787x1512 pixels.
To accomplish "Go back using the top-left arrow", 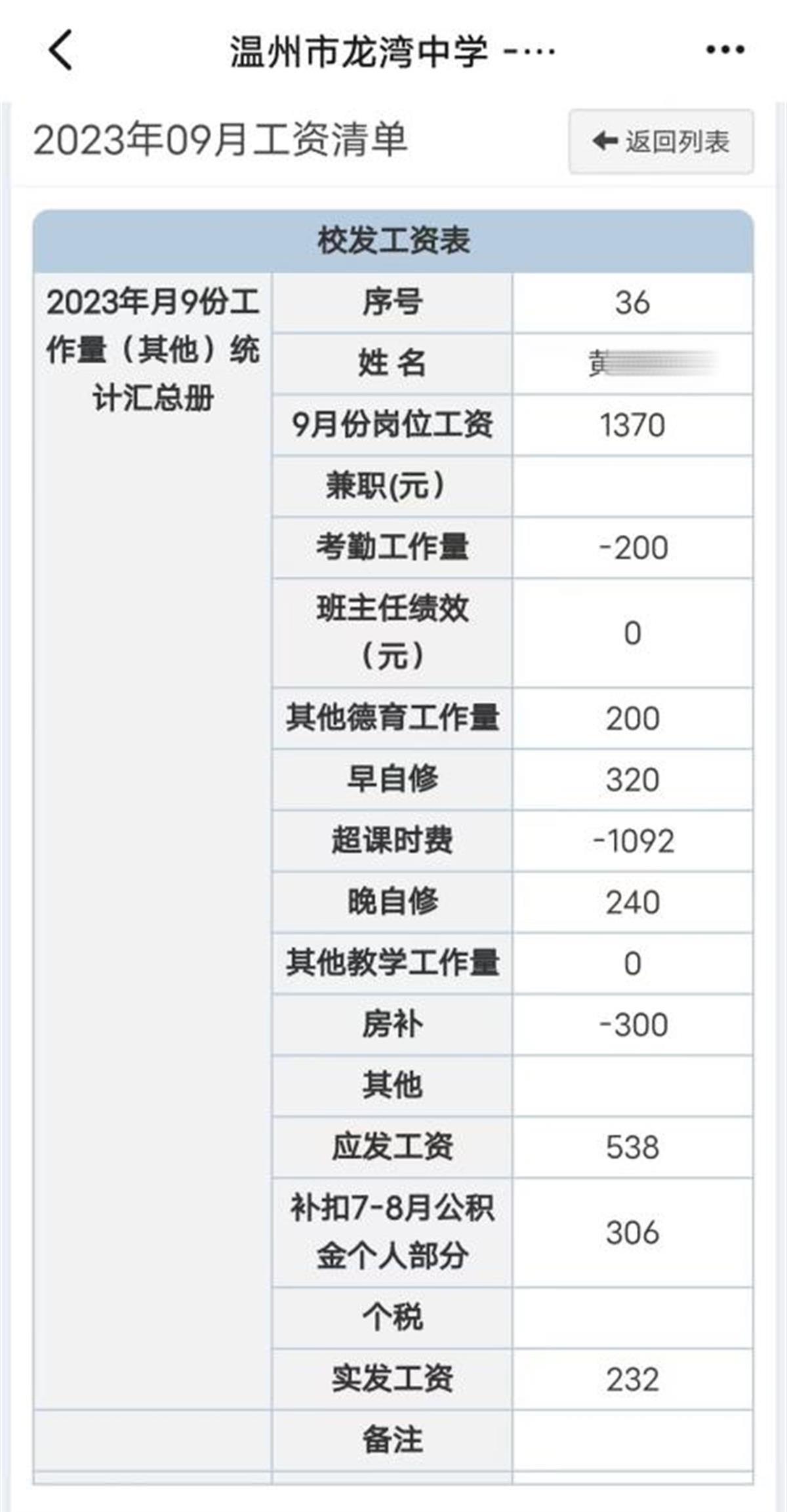I will (x=60, y=50).
